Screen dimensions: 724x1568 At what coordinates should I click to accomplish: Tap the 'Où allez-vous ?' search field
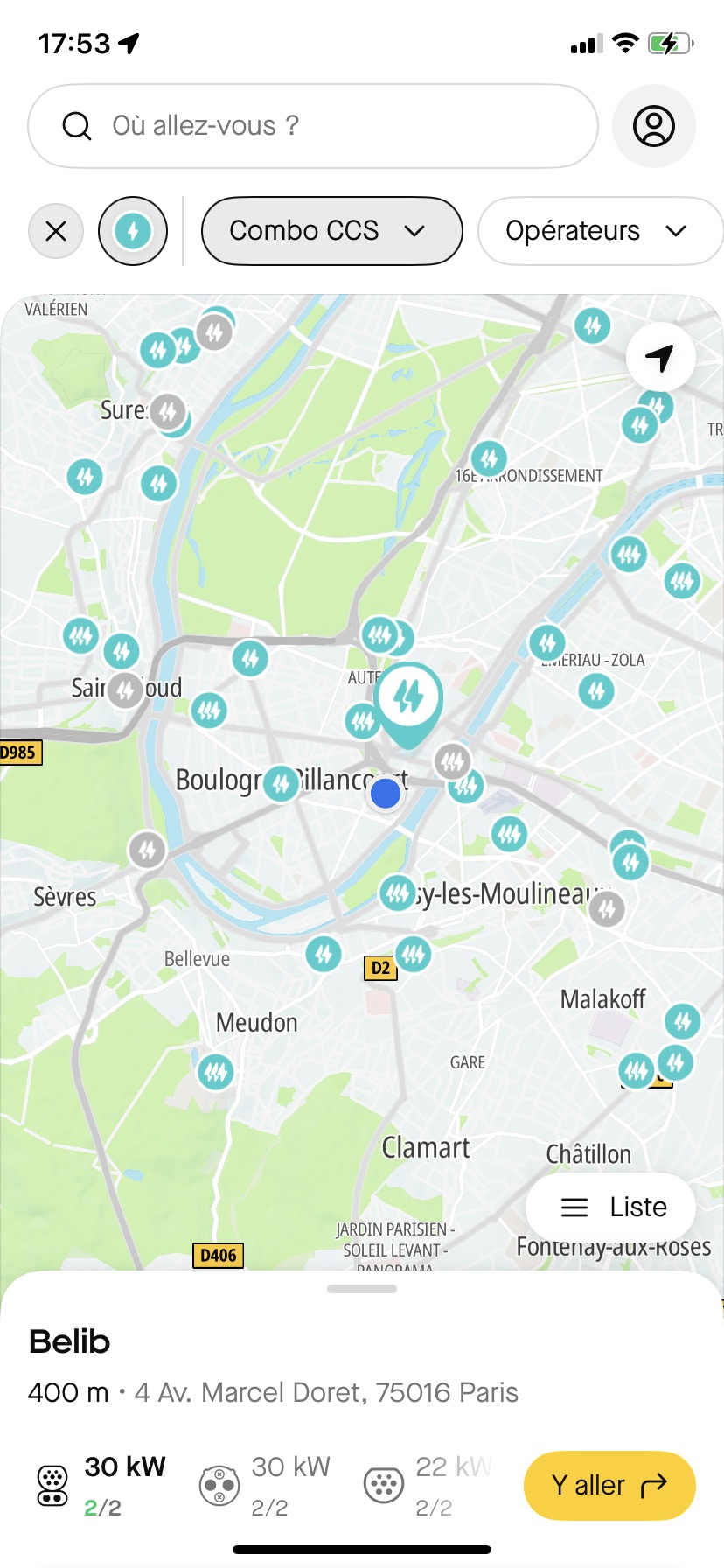(x=313, y=126)
